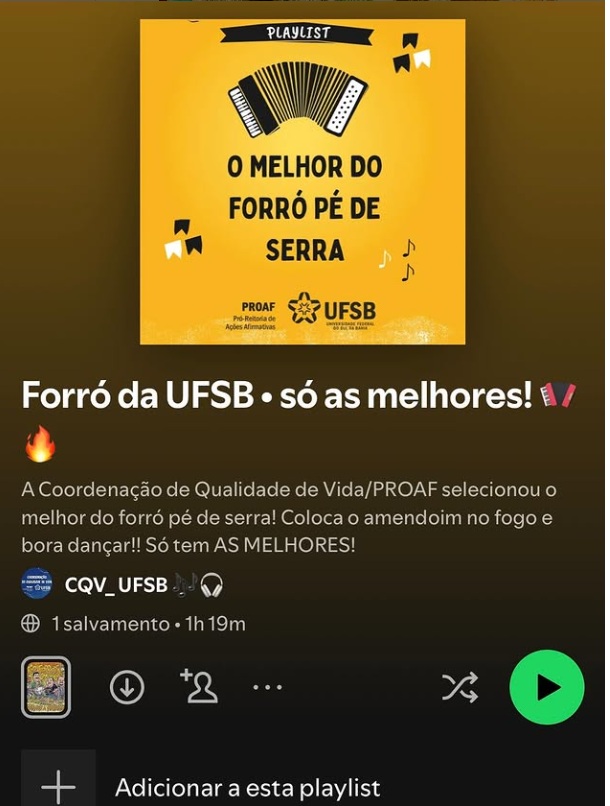Play the Forró da UFSB playlist
This screenshot has height=806, width=610.
[x=546, y=687]
